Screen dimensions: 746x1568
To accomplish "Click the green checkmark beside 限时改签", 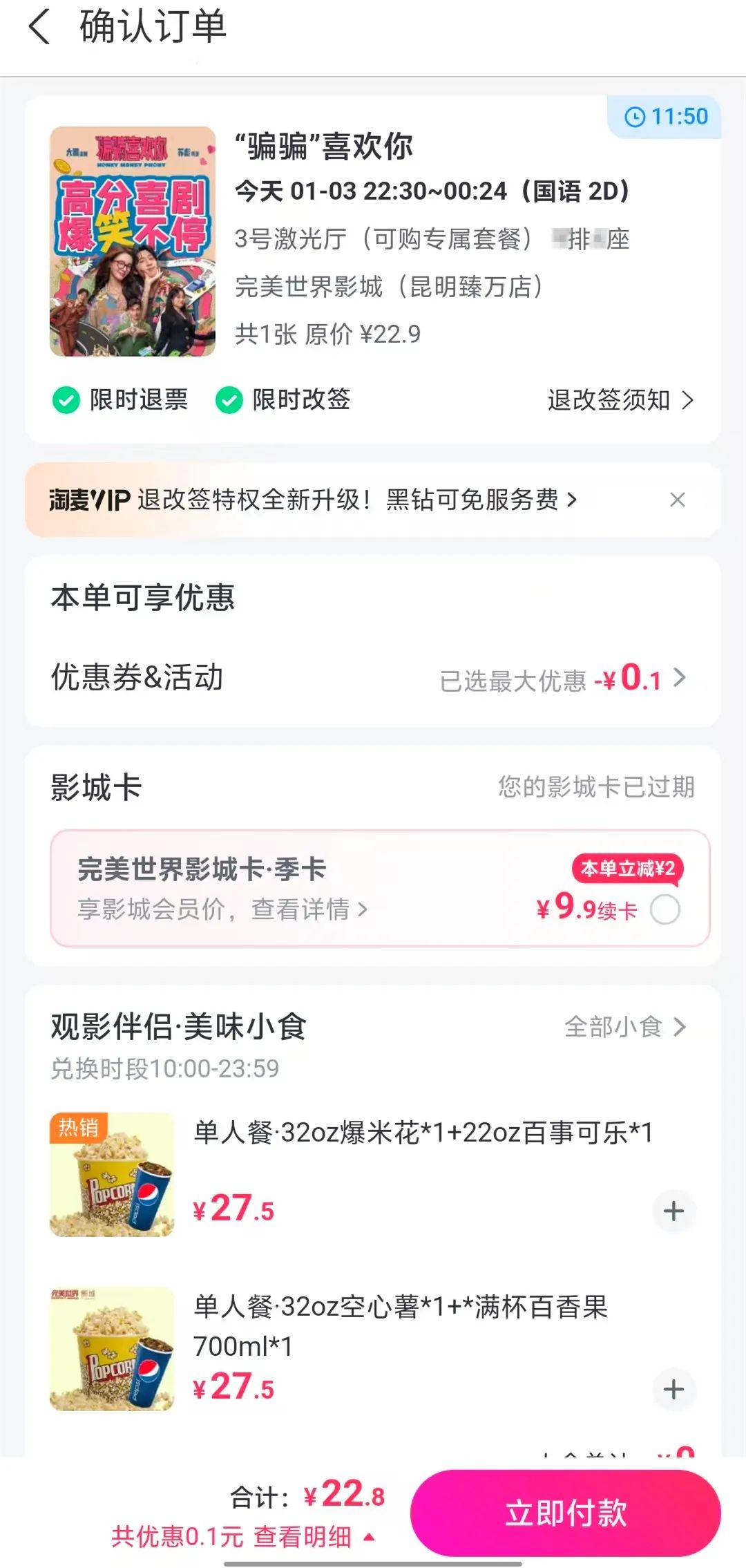I will pyautogui.click(x=231, y=399).
